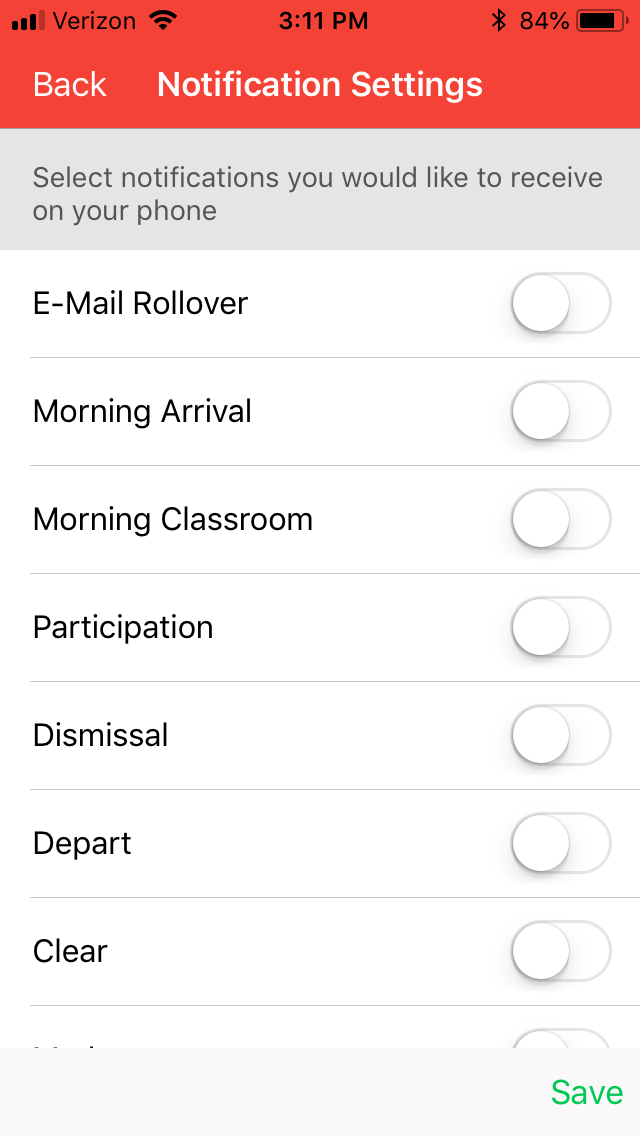This screenshot has height=1136, width=640.
Task: Save the notification settings
Action: point(586,1092)
